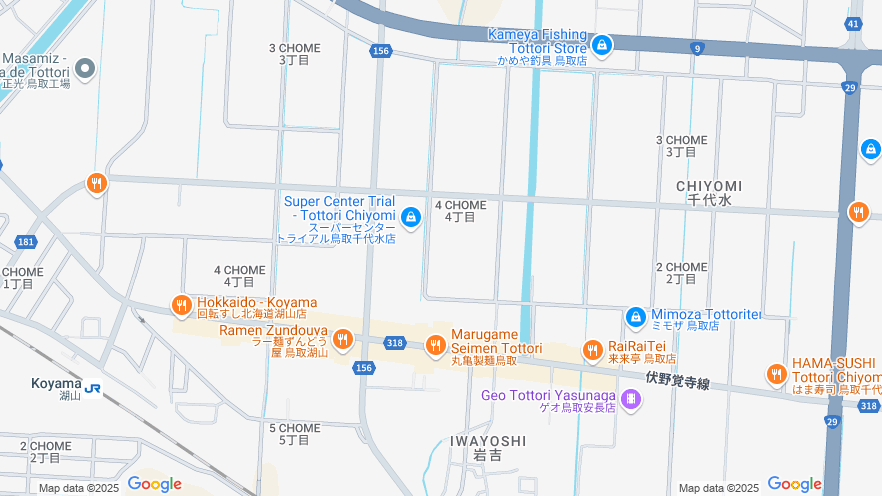Tap the Koyama JR station icon
Image resolution: width=882 pixels, height=496 pixels.
[94, 386]
